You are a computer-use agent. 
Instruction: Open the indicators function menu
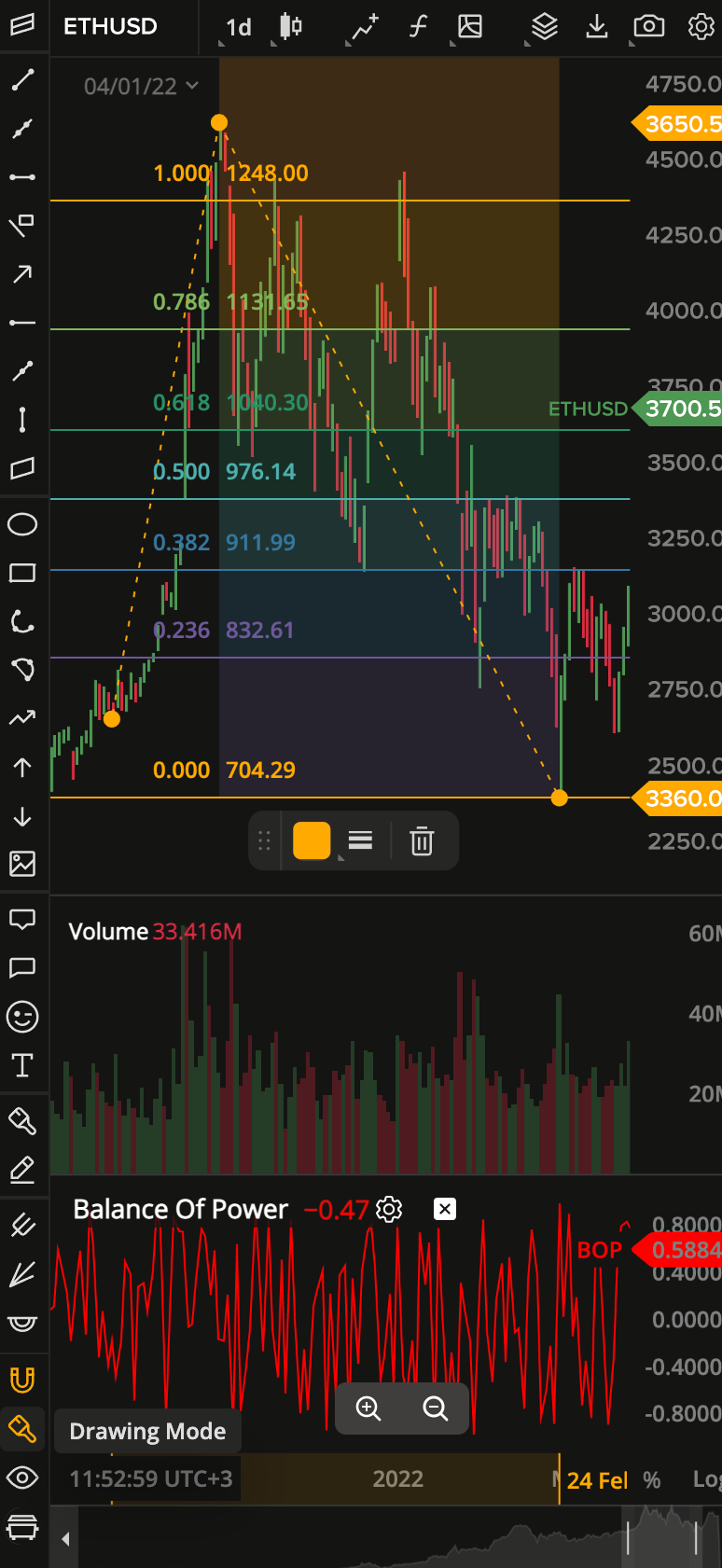tap(418, 26)
